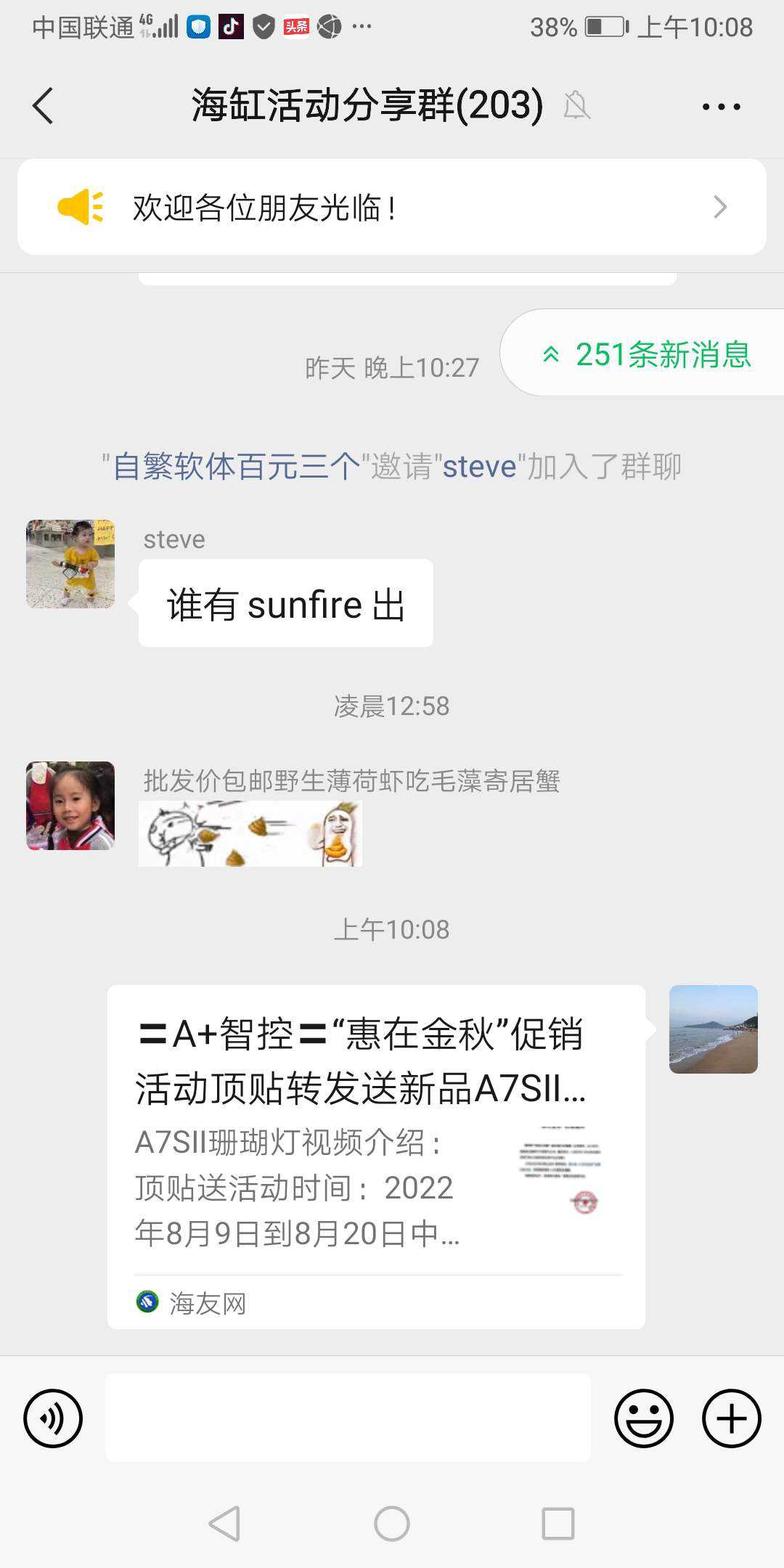Open the plus attachment menu
Screen dimensions: 784x1568
tap(731, 1418)
